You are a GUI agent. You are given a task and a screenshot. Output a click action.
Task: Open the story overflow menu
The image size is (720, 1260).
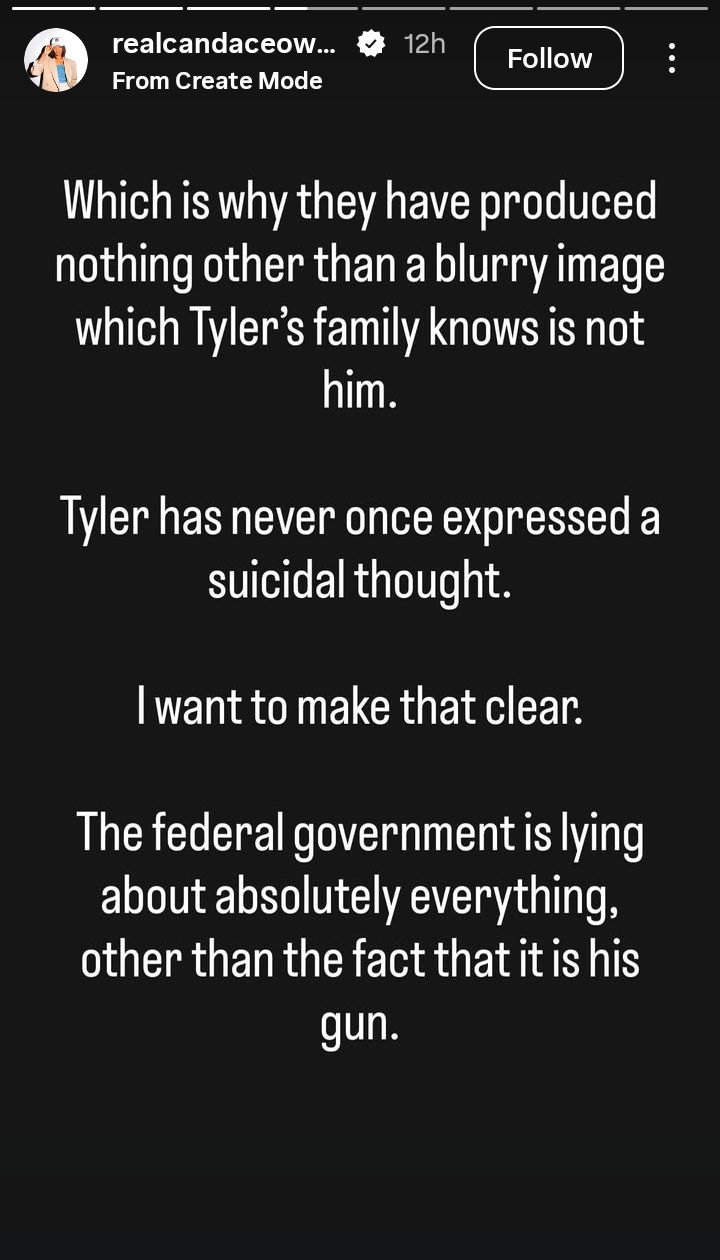coord(672,58)
